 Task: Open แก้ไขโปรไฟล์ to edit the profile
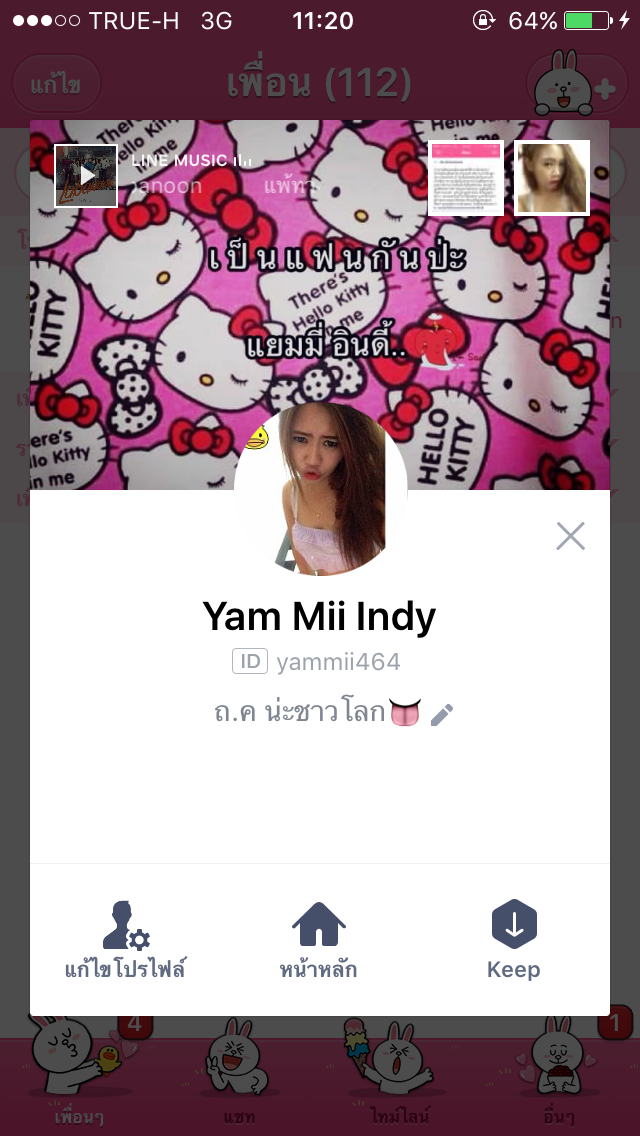pos(125,940)
